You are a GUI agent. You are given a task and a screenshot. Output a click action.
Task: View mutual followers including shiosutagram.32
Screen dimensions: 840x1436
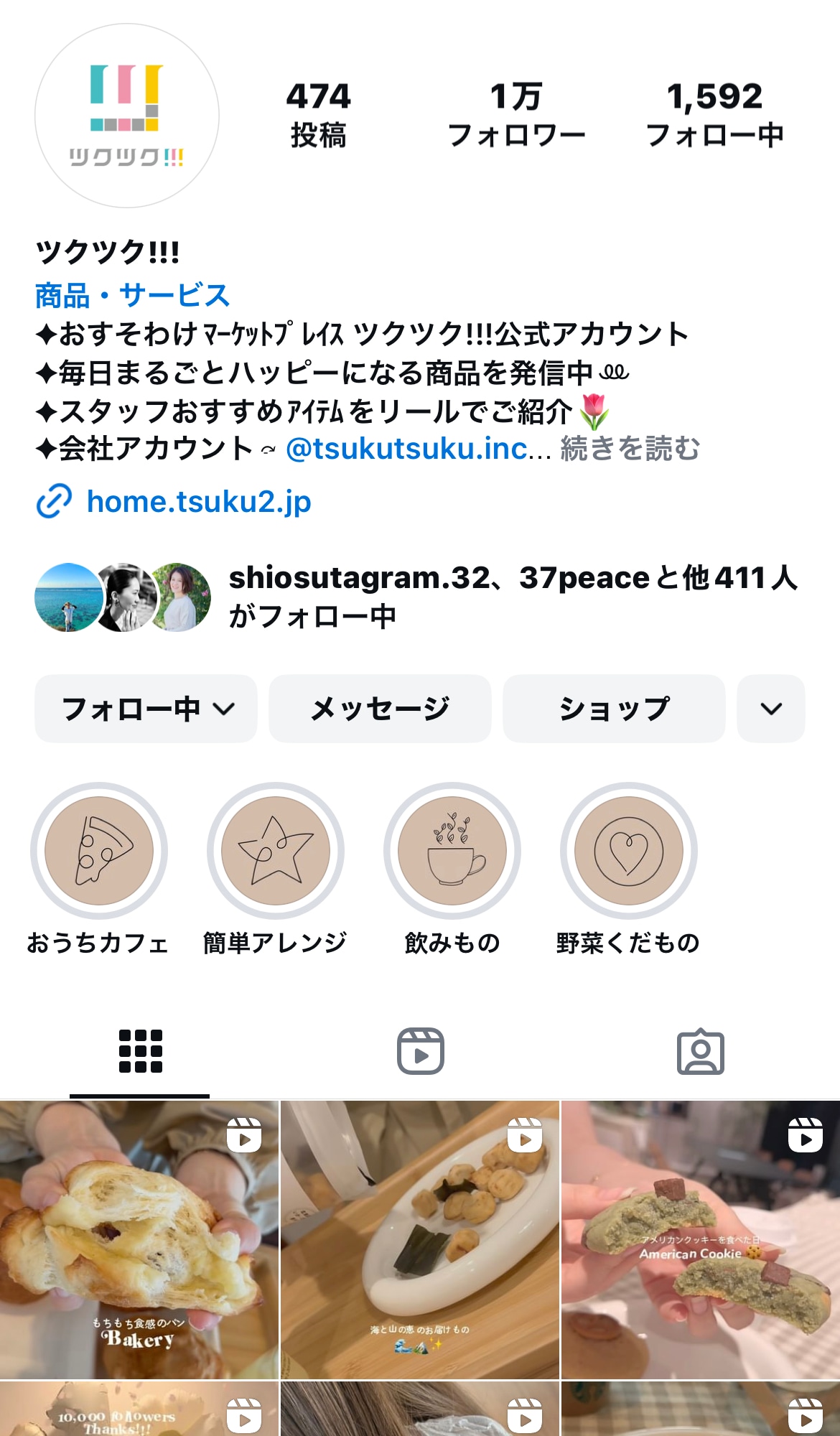(x=416, y=597)
